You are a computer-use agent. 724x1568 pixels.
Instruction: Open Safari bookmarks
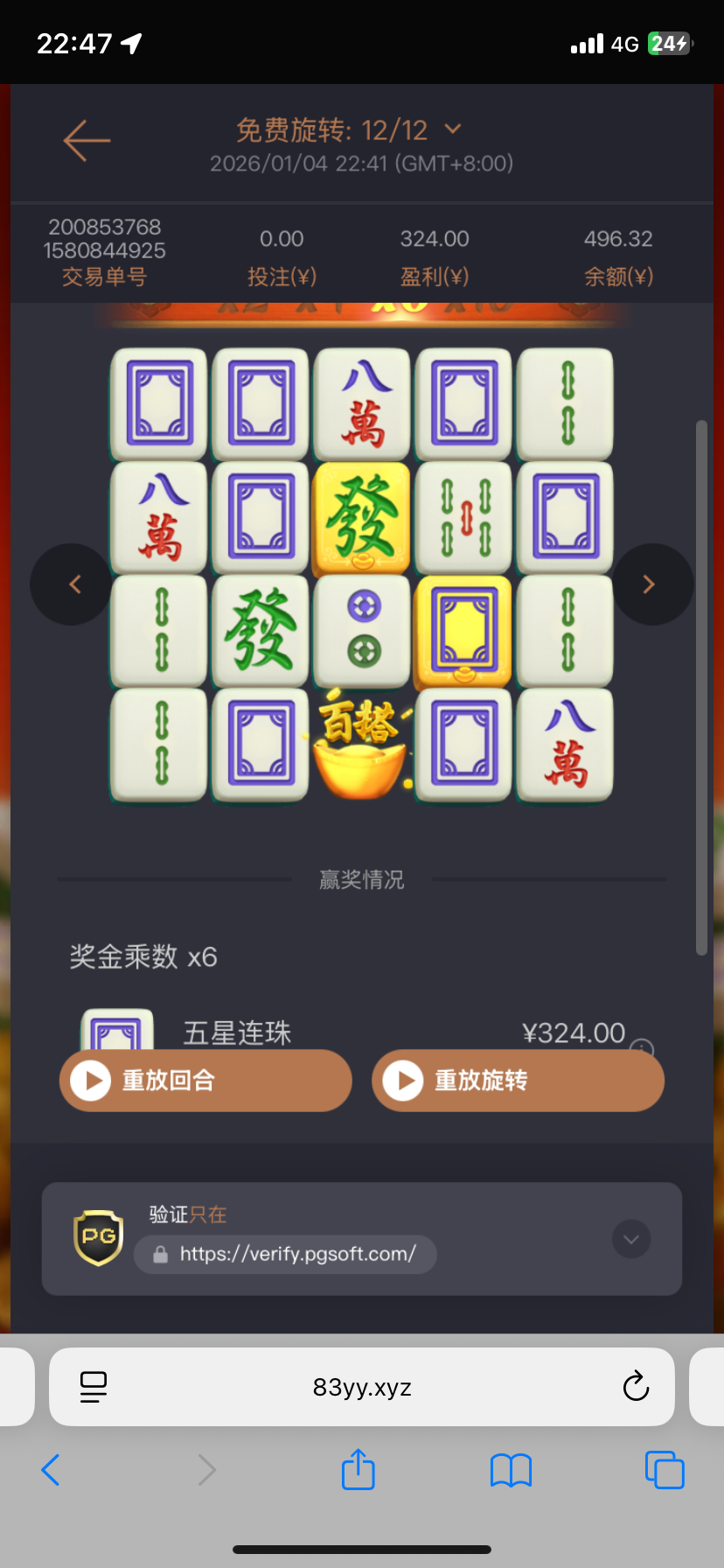coord(512,1470)
